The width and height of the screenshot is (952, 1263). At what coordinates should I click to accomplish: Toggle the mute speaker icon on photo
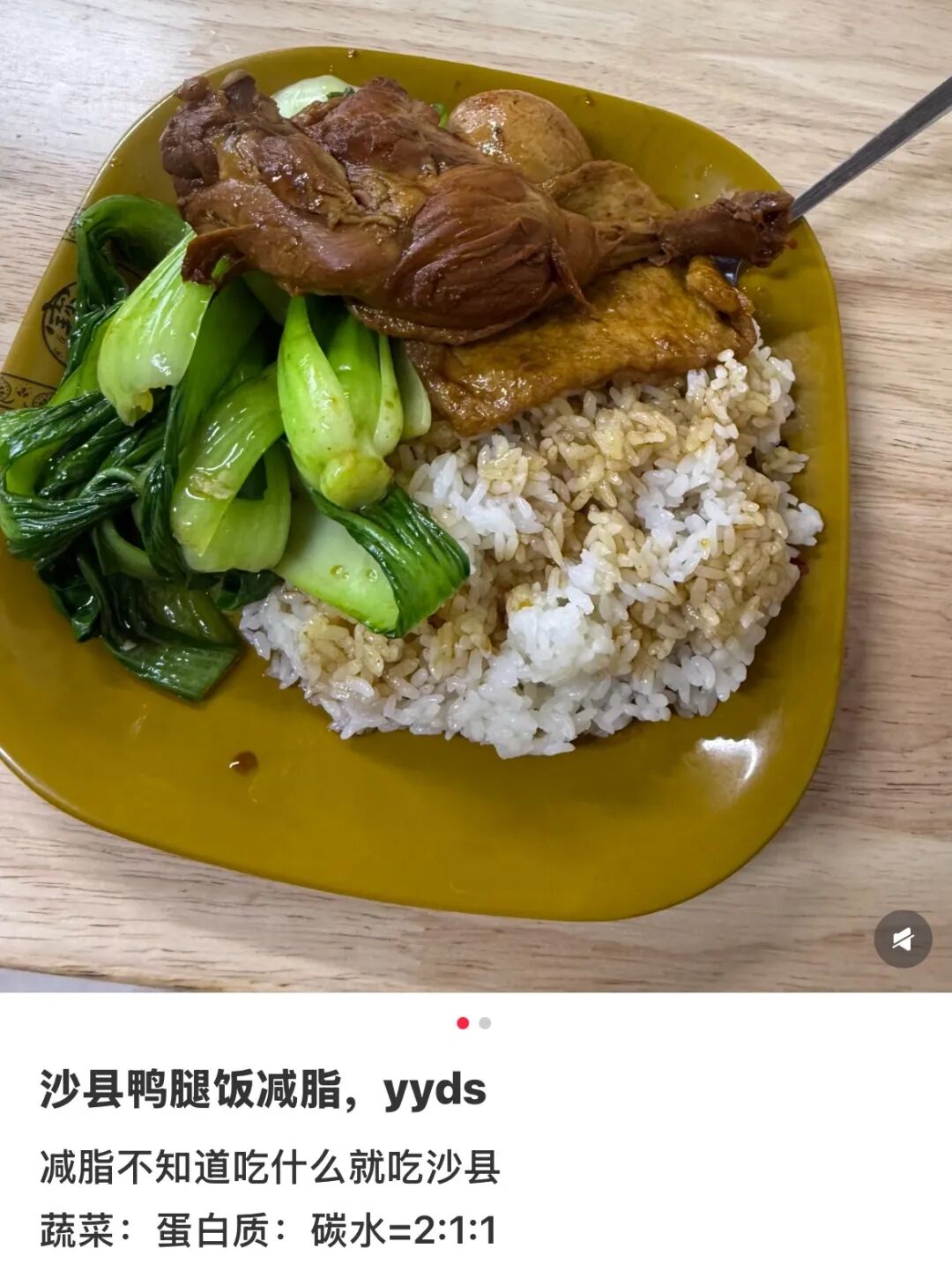point(903,940)
